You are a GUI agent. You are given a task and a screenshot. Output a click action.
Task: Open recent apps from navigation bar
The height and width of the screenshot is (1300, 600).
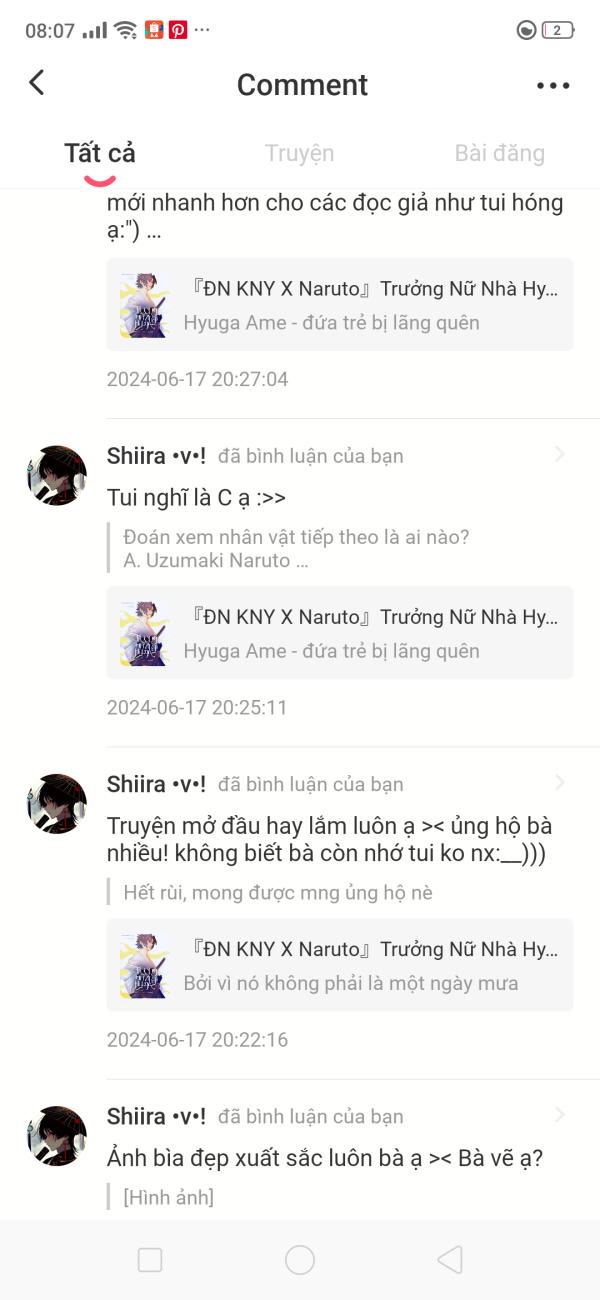point(150,1260)
